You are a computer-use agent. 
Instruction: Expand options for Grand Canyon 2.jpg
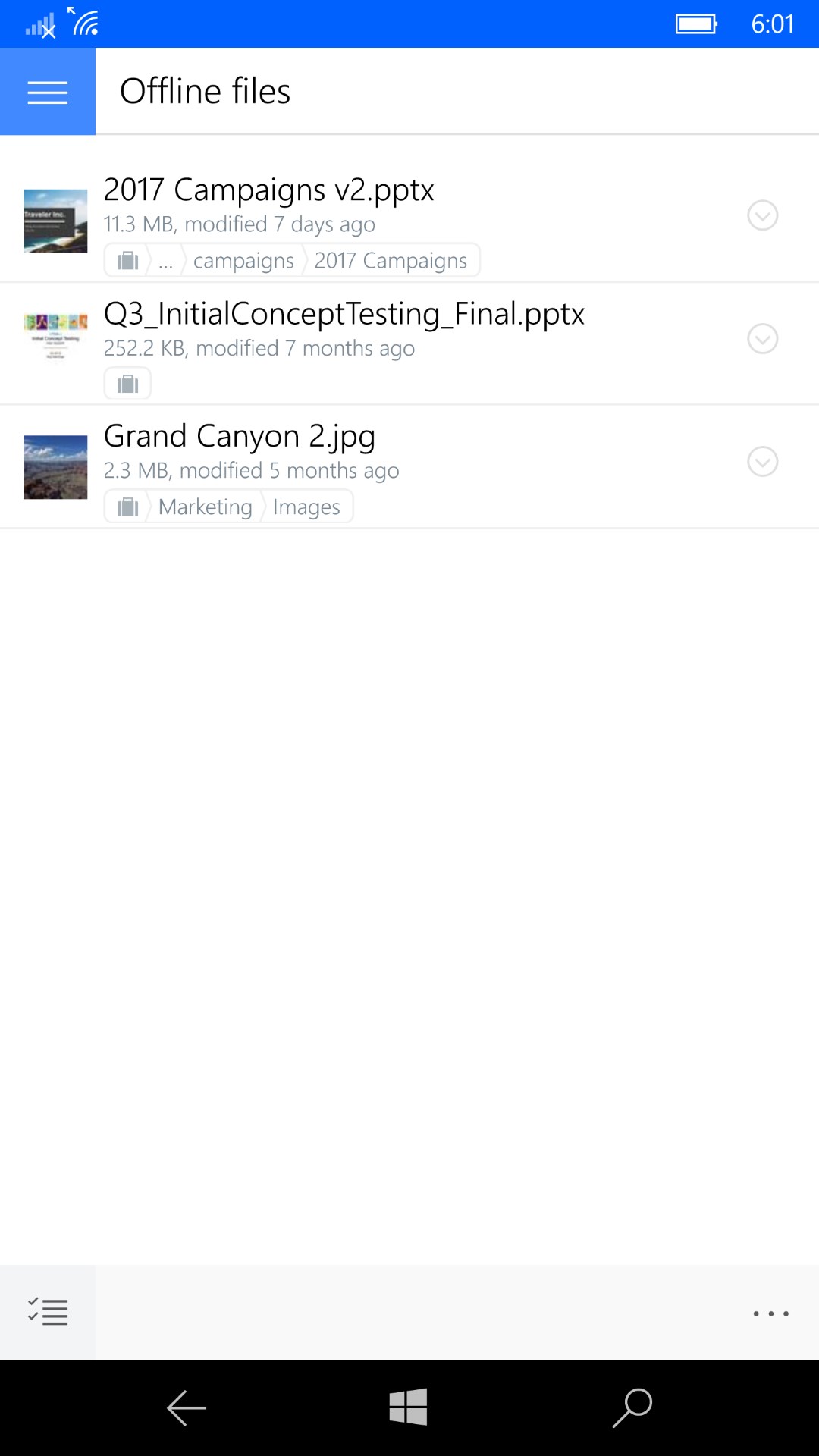pyautogui.click(x=762, y=461)
